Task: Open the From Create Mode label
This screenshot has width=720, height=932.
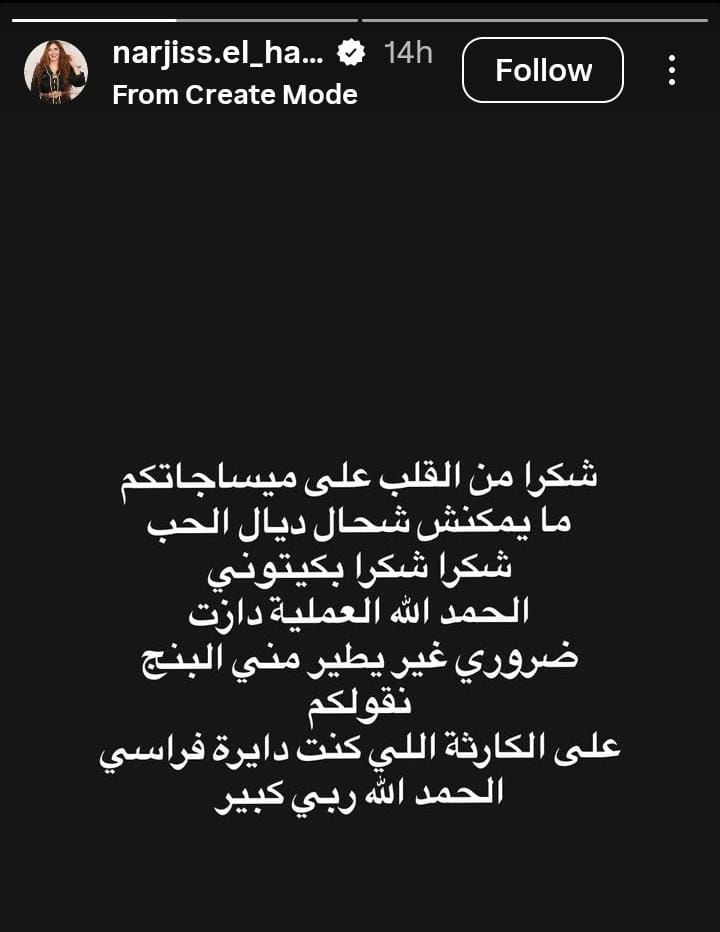Action: (x=235, y=95)
